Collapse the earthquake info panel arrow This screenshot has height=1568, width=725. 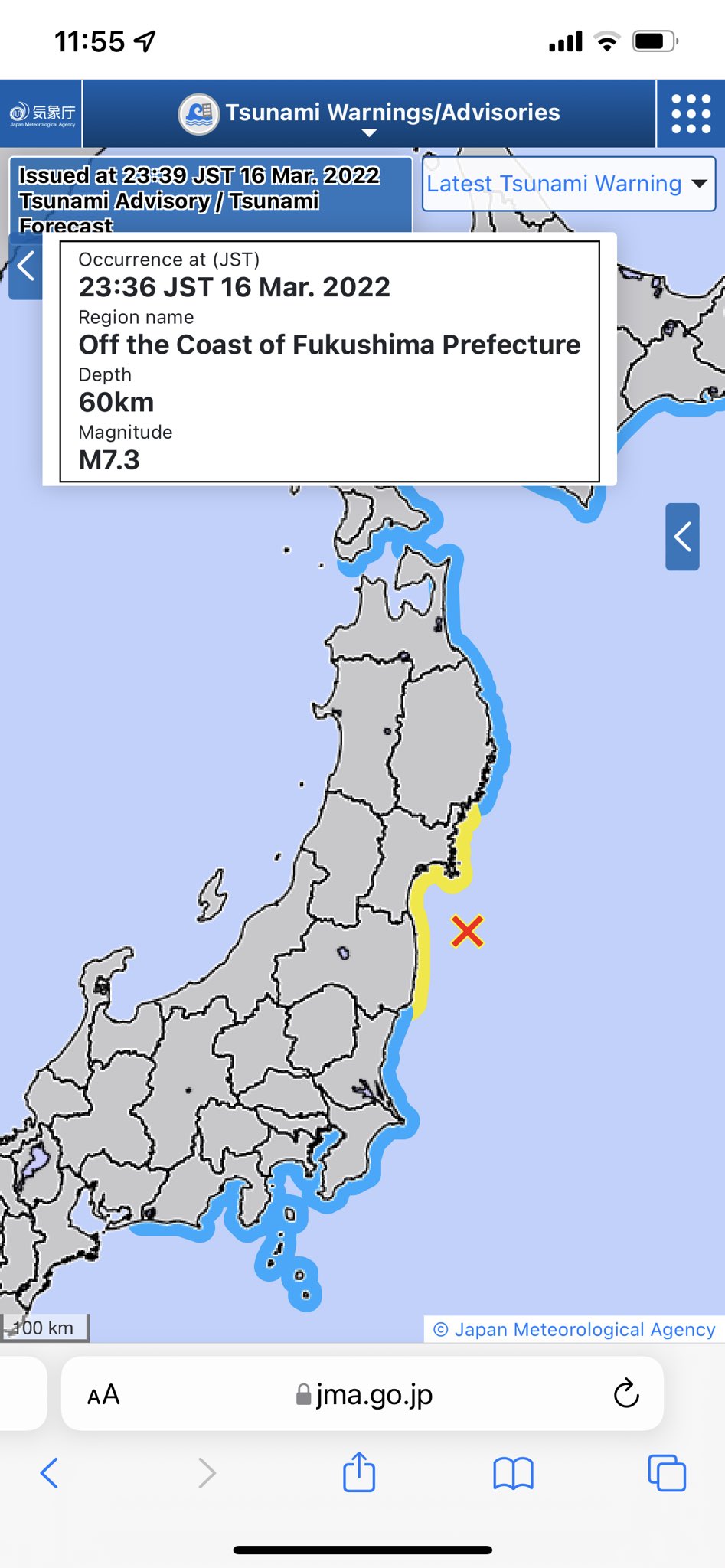(25, 266)
